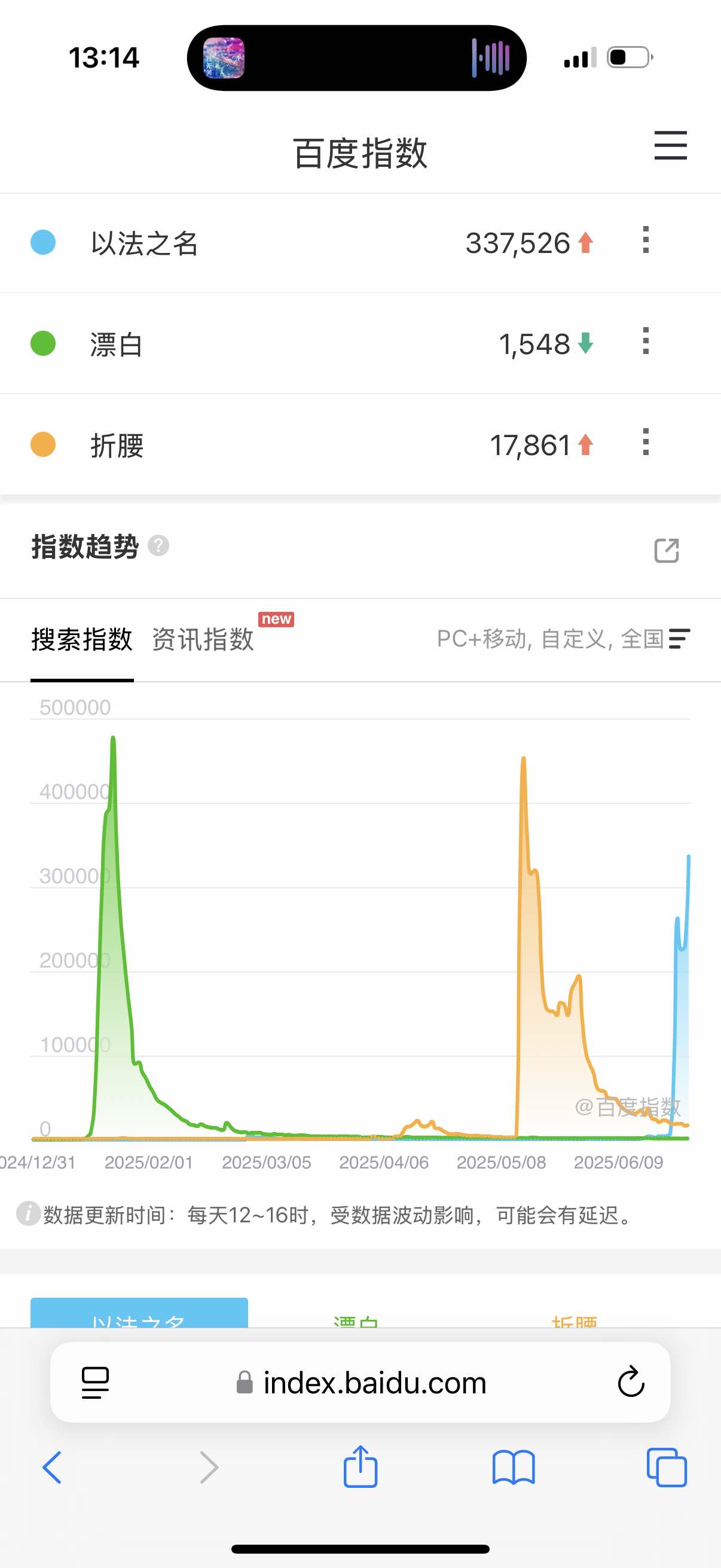Open more options for 折腰
The width and height of the screenshot is (721, 1568).
coord(646,443)
